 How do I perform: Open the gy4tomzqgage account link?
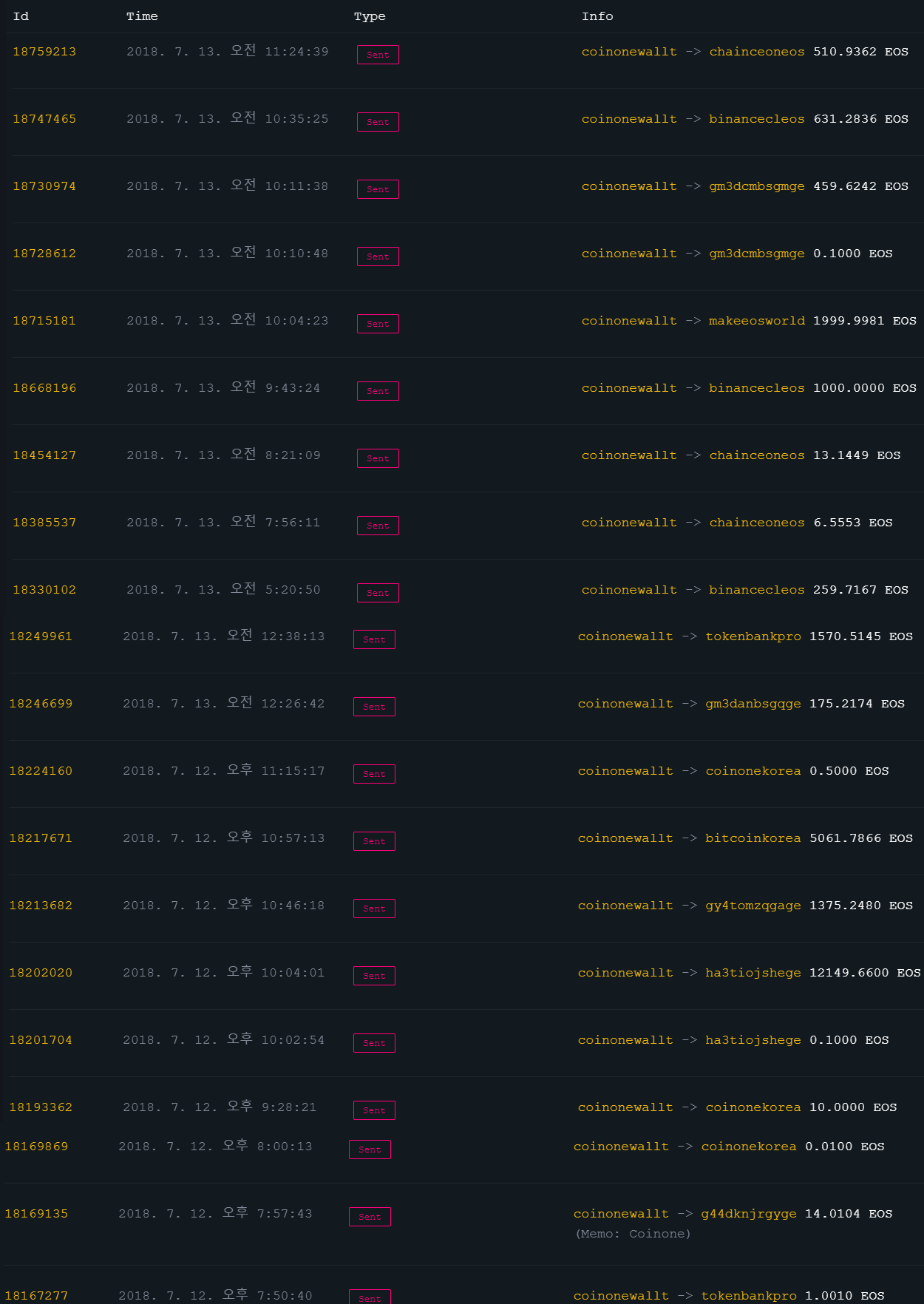(x=753, y=906)
